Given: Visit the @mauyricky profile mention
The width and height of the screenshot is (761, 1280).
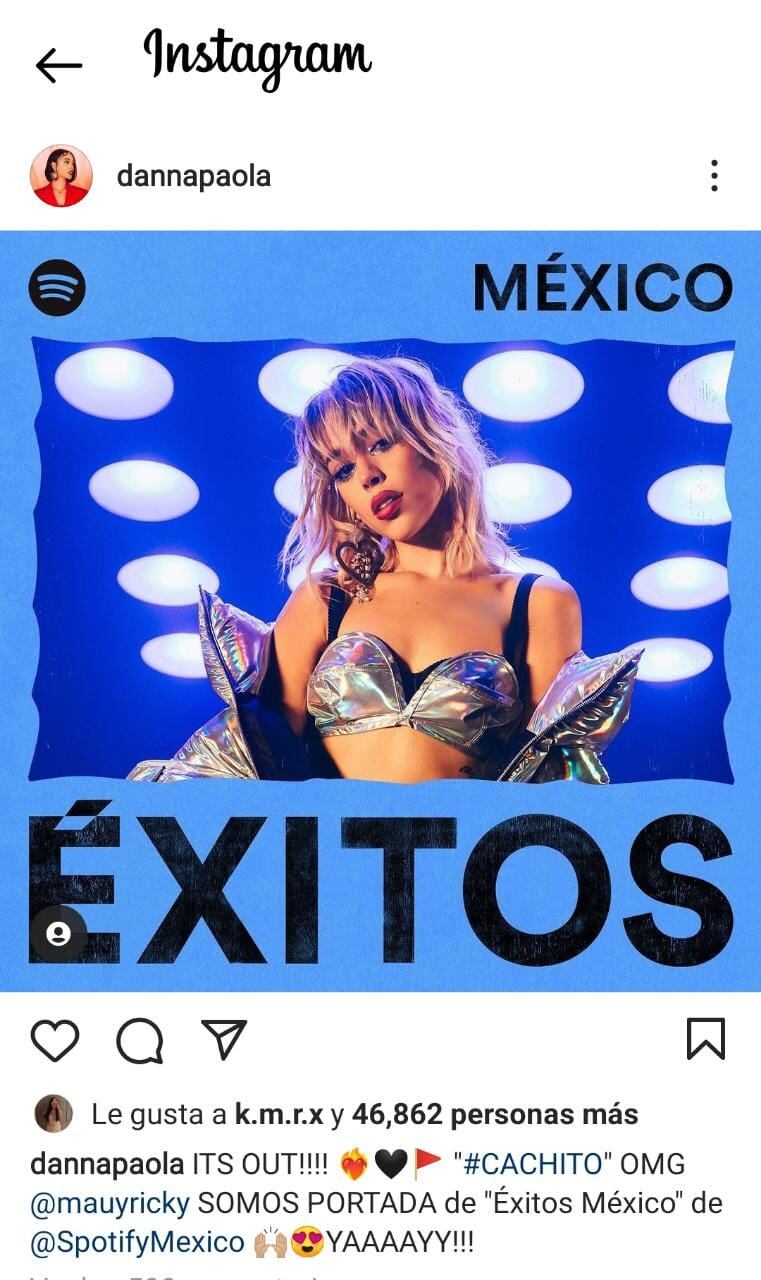Looking at the screenshot, I should pyautogui.click(x=110, y=1203).
